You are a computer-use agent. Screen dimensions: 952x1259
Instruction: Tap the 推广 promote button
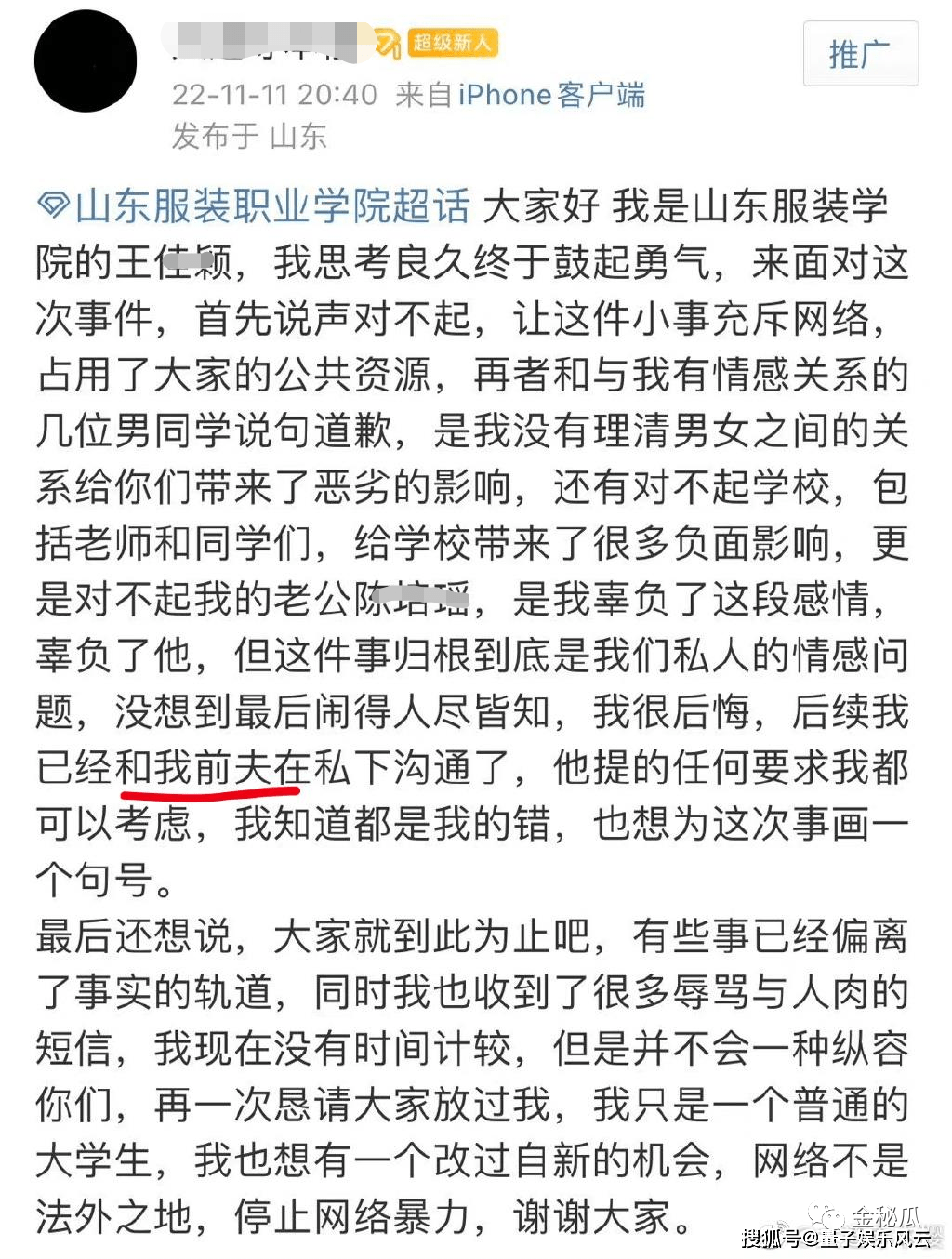(859, 54)
